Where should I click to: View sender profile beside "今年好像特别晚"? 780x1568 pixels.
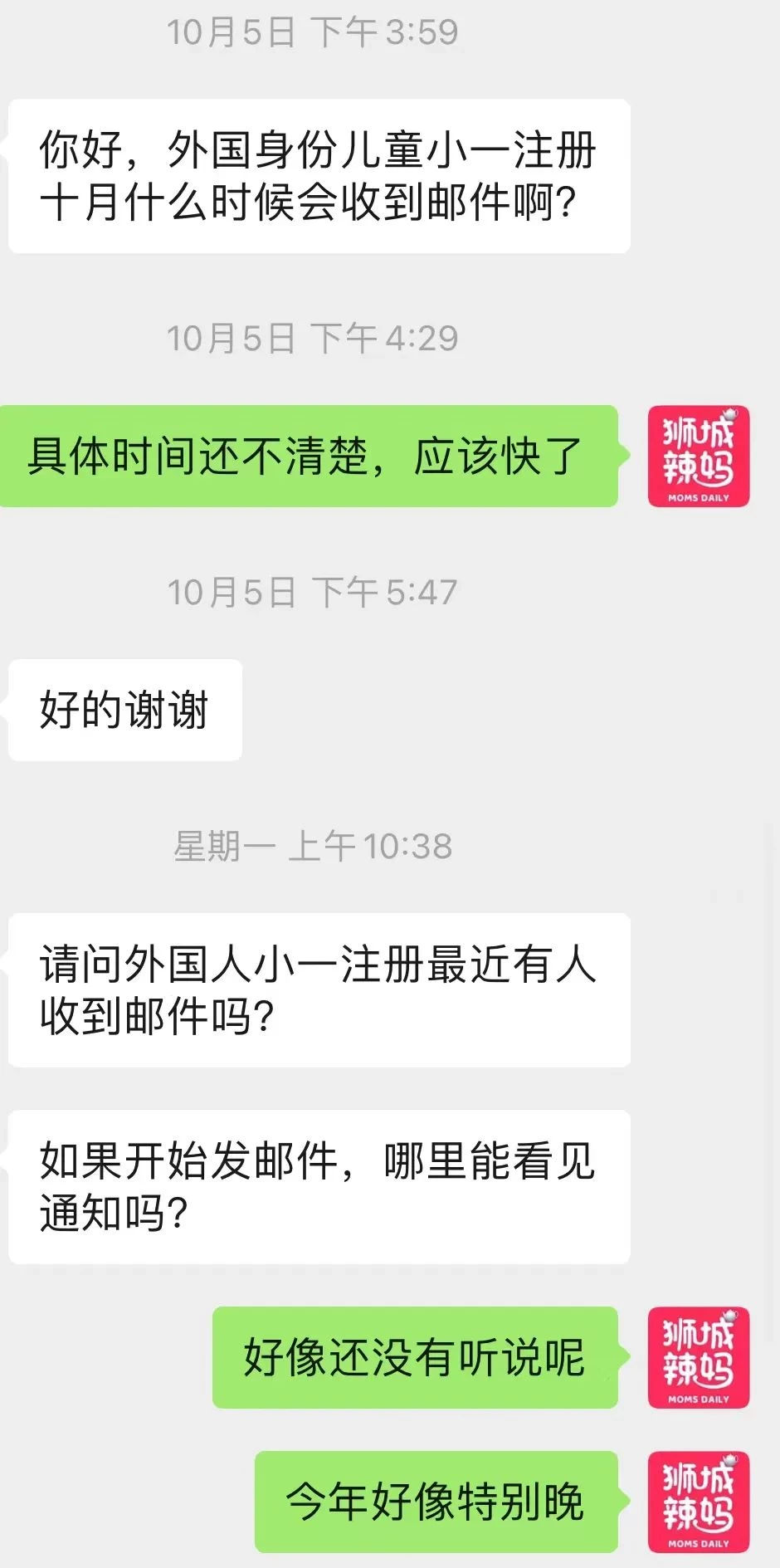699,1502
